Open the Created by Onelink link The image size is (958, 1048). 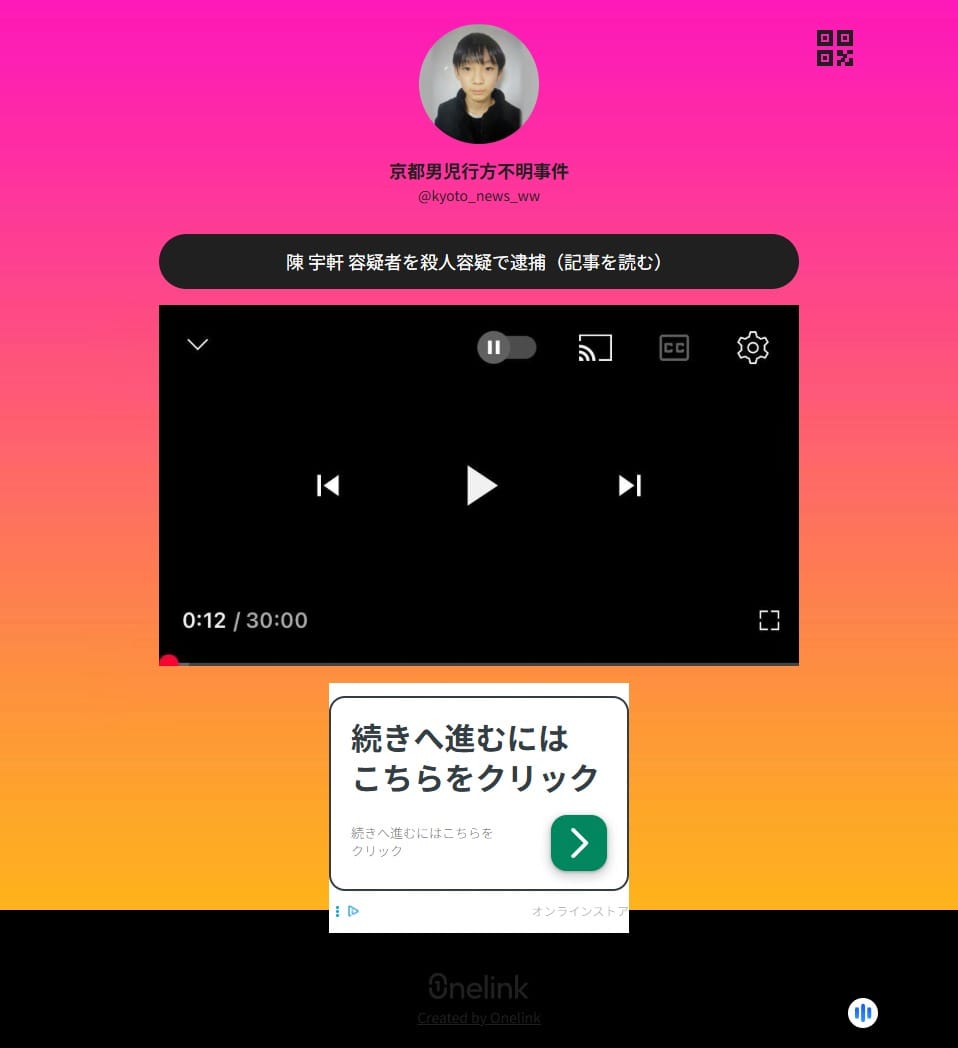pos(479,1018)
